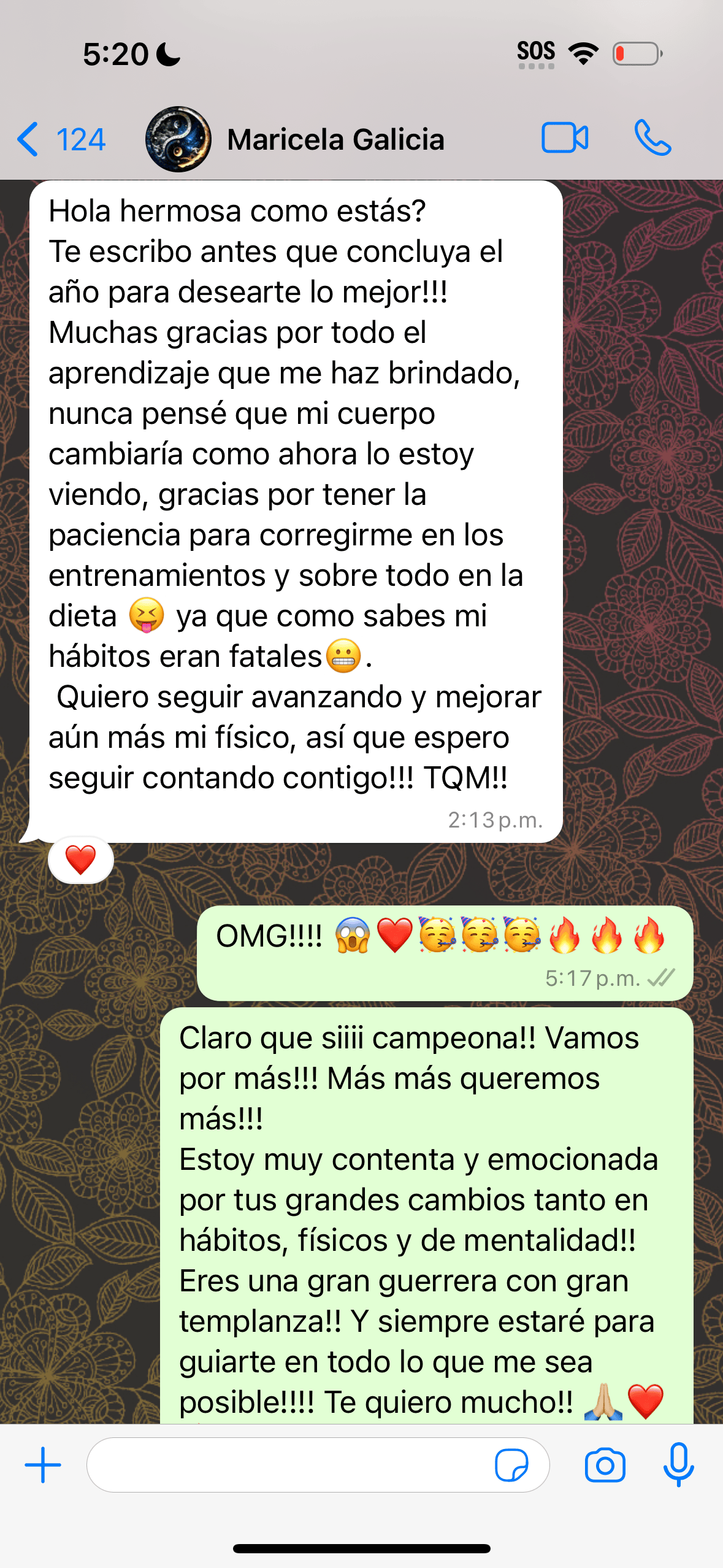The height and width of the screenshot is (1568, 723).
Task: Open the plus attachment menu
Action: click(x=43, y=1465)
